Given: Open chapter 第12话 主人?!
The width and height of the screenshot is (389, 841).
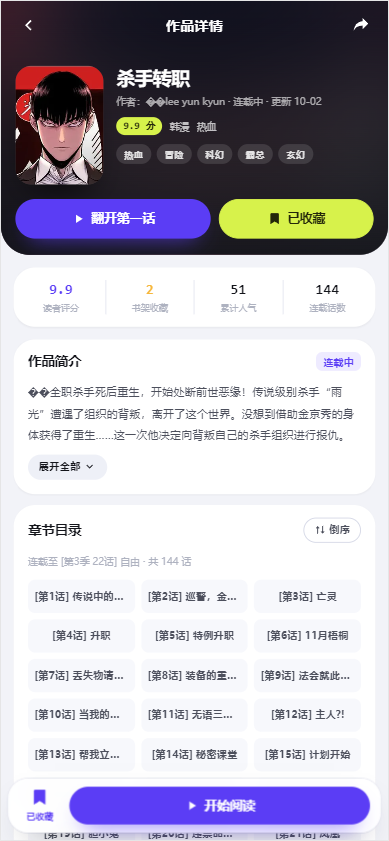Looking at the screenshot, I should [x=307, y=715].
